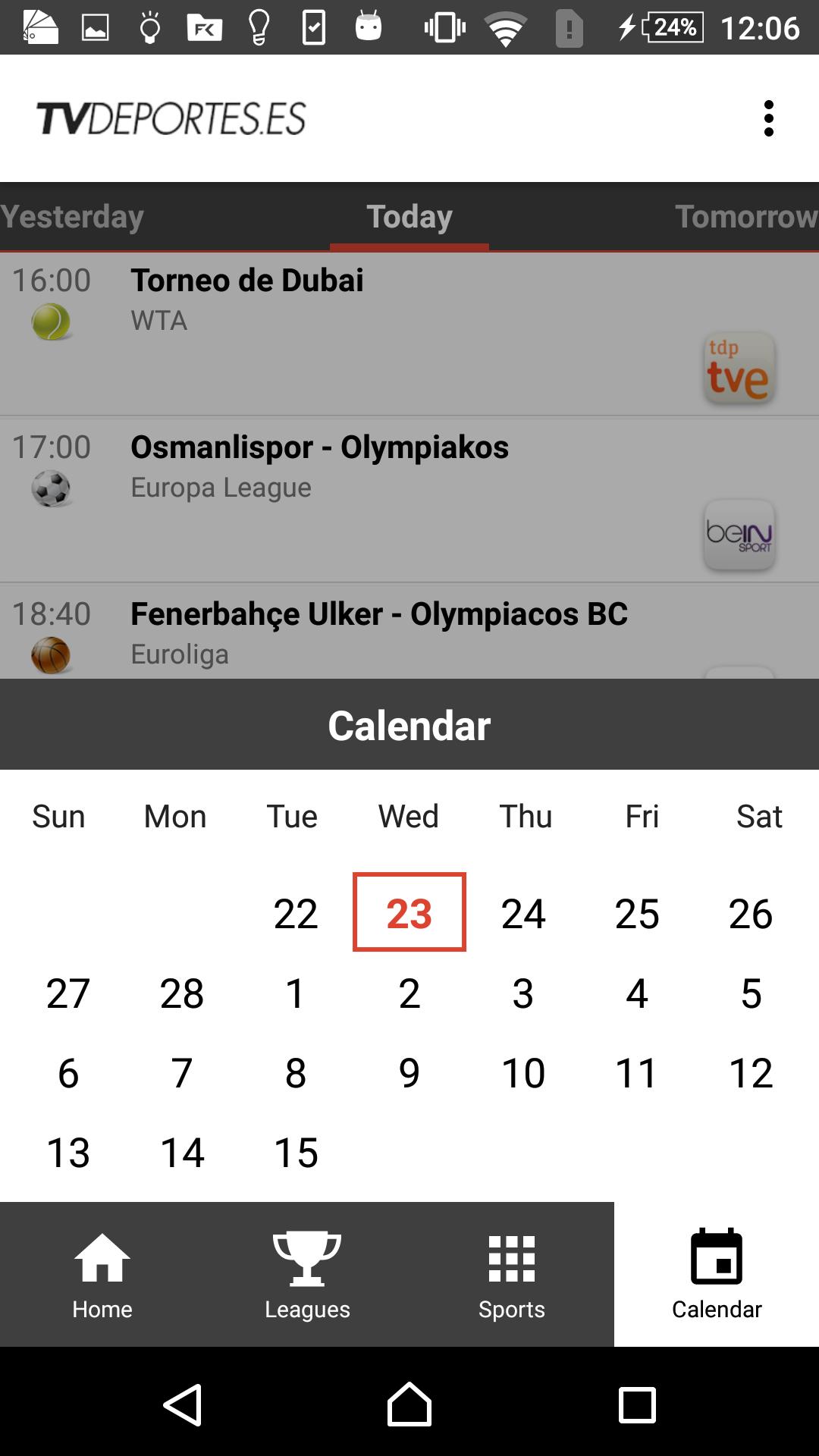Open the beIN Sport channel logo
This screenshot has height=1456, width=819.
coord(739,536)
